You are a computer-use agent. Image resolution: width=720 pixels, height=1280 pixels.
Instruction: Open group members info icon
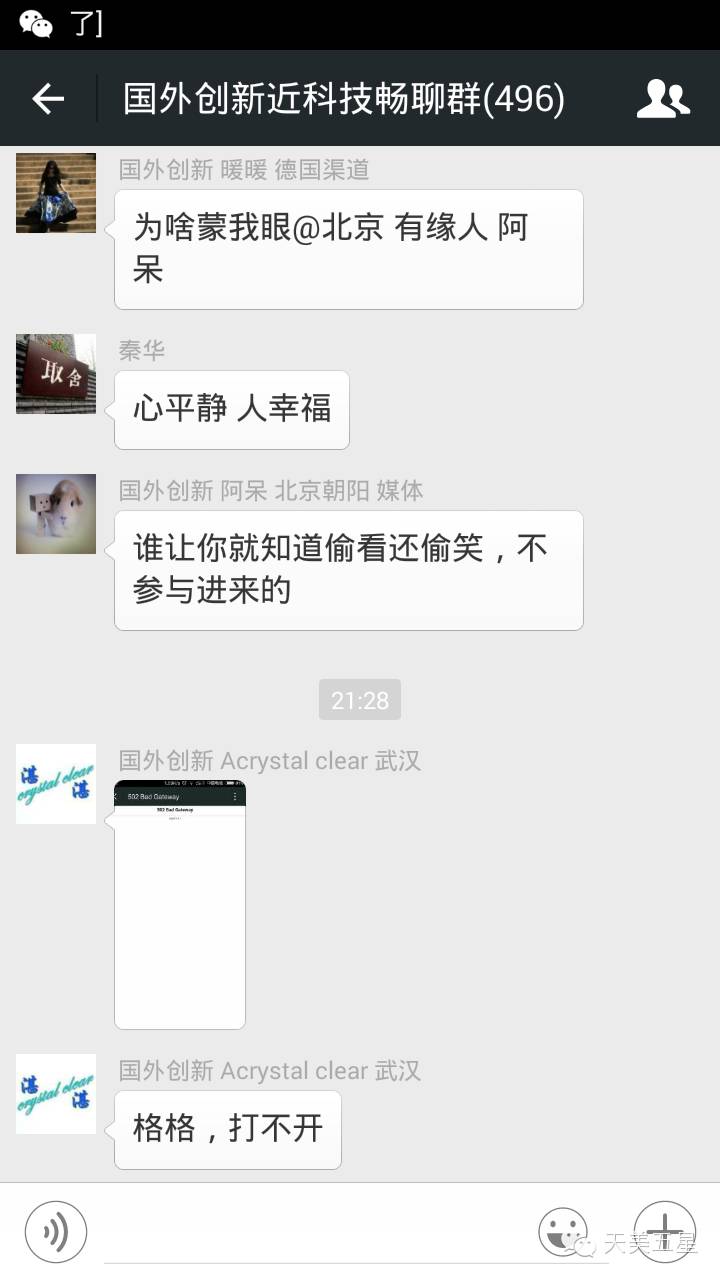(663, 98)
